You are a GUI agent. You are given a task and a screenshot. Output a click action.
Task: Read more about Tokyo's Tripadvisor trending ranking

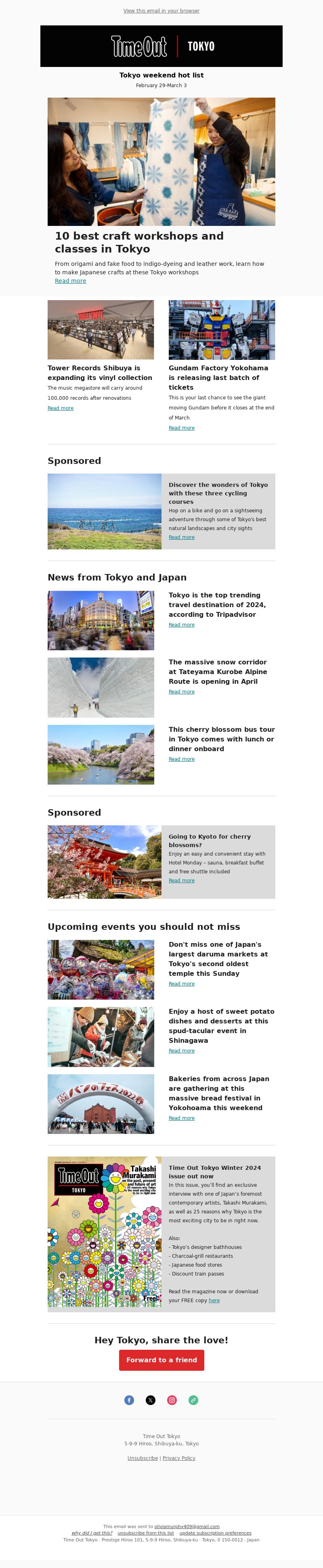tap(182, 624)
